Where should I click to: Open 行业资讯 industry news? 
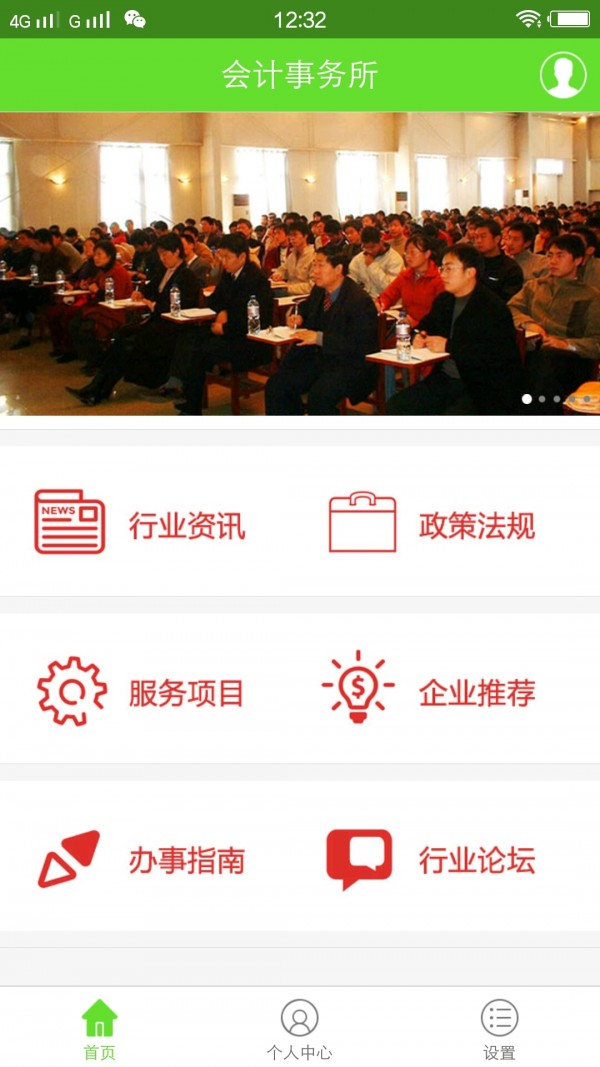tap(140, 523)
